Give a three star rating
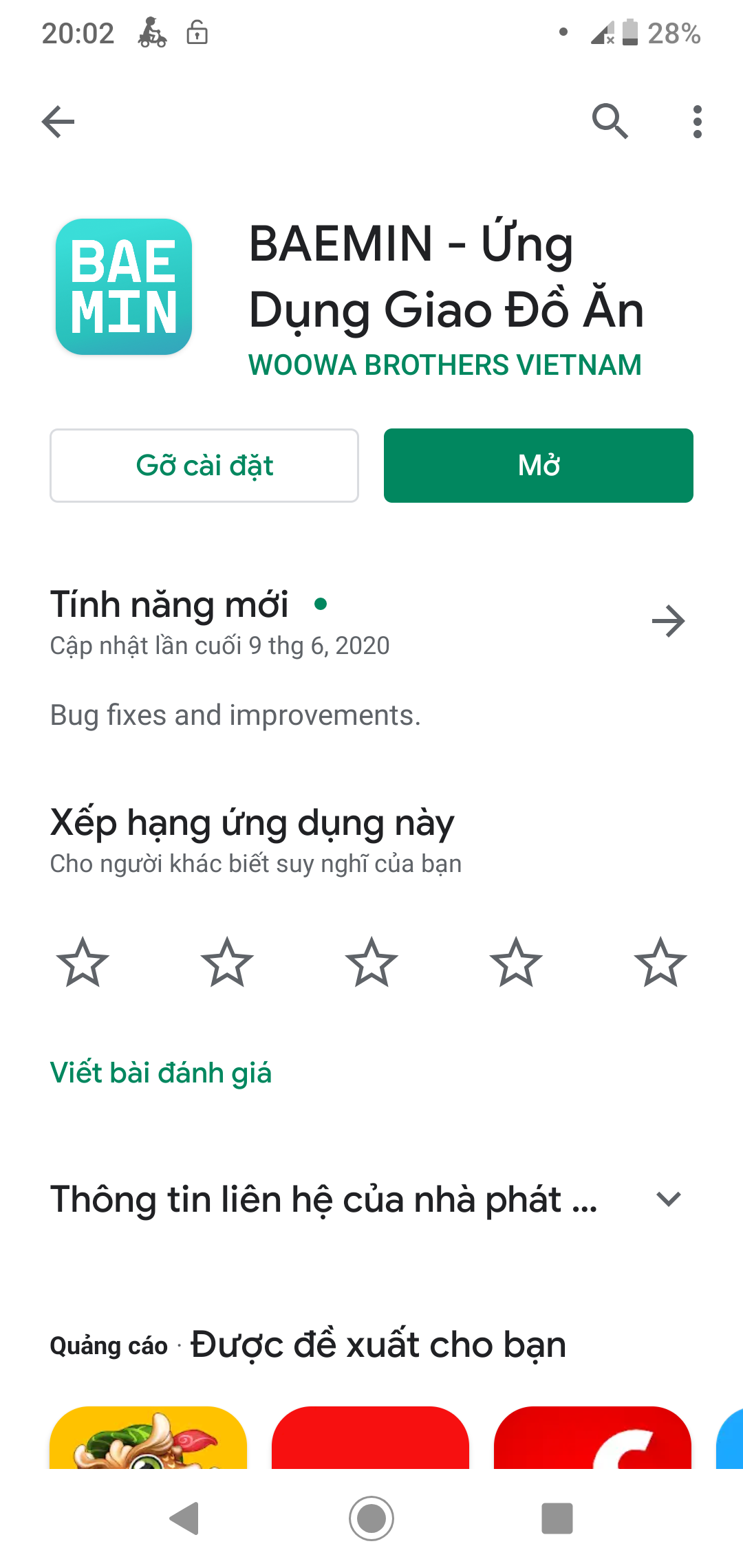 pos(371,962)
